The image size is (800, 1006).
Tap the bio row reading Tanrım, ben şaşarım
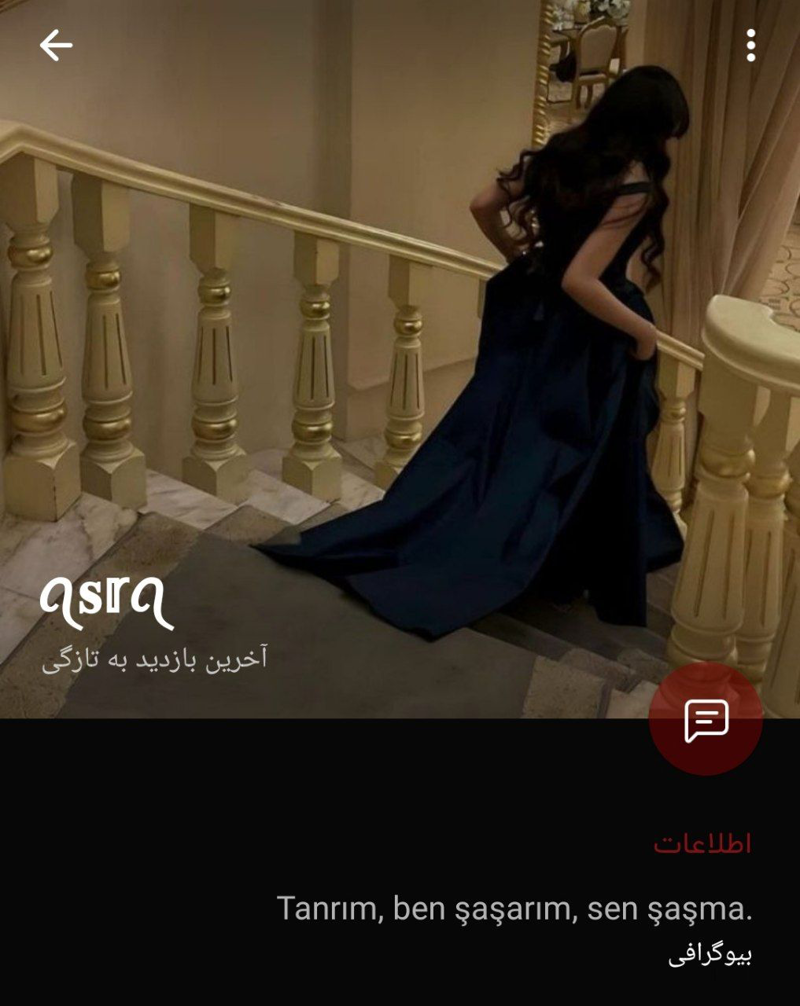(x=513, y=925)
